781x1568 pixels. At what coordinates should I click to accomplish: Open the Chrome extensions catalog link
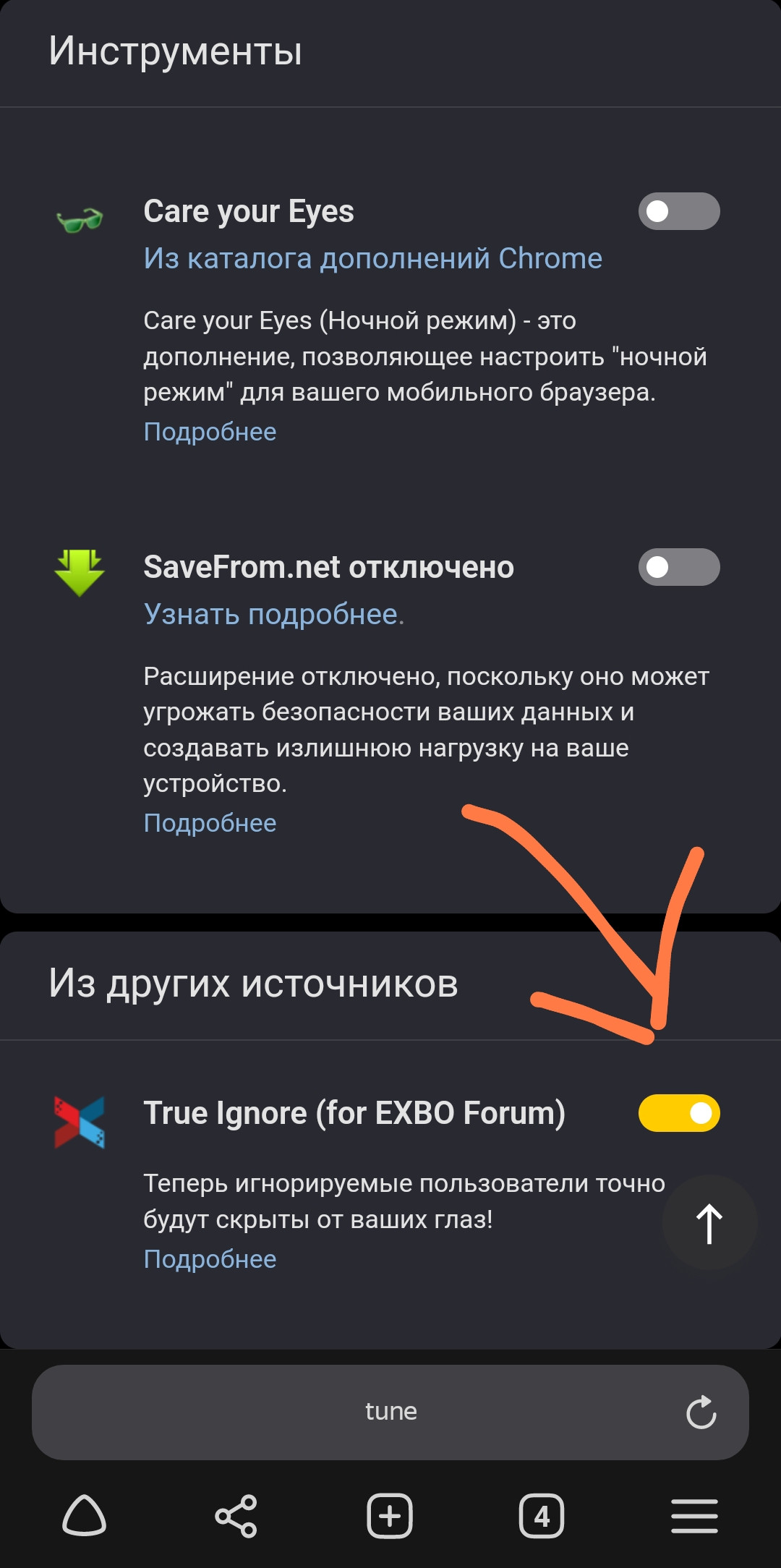tap(372, 258)
